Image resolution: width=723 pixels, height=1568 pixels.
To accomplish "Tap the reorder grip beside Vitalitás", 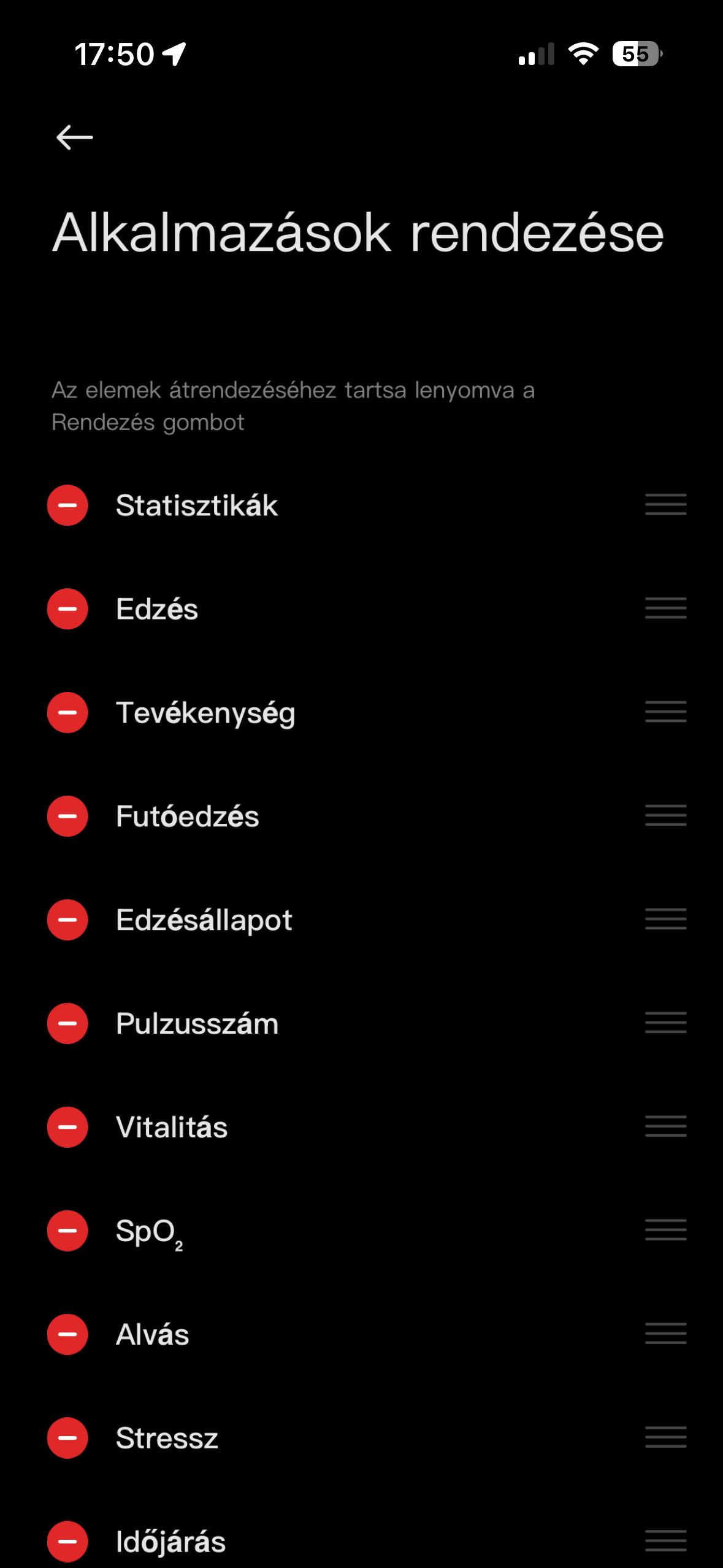I will [665, 1126].
